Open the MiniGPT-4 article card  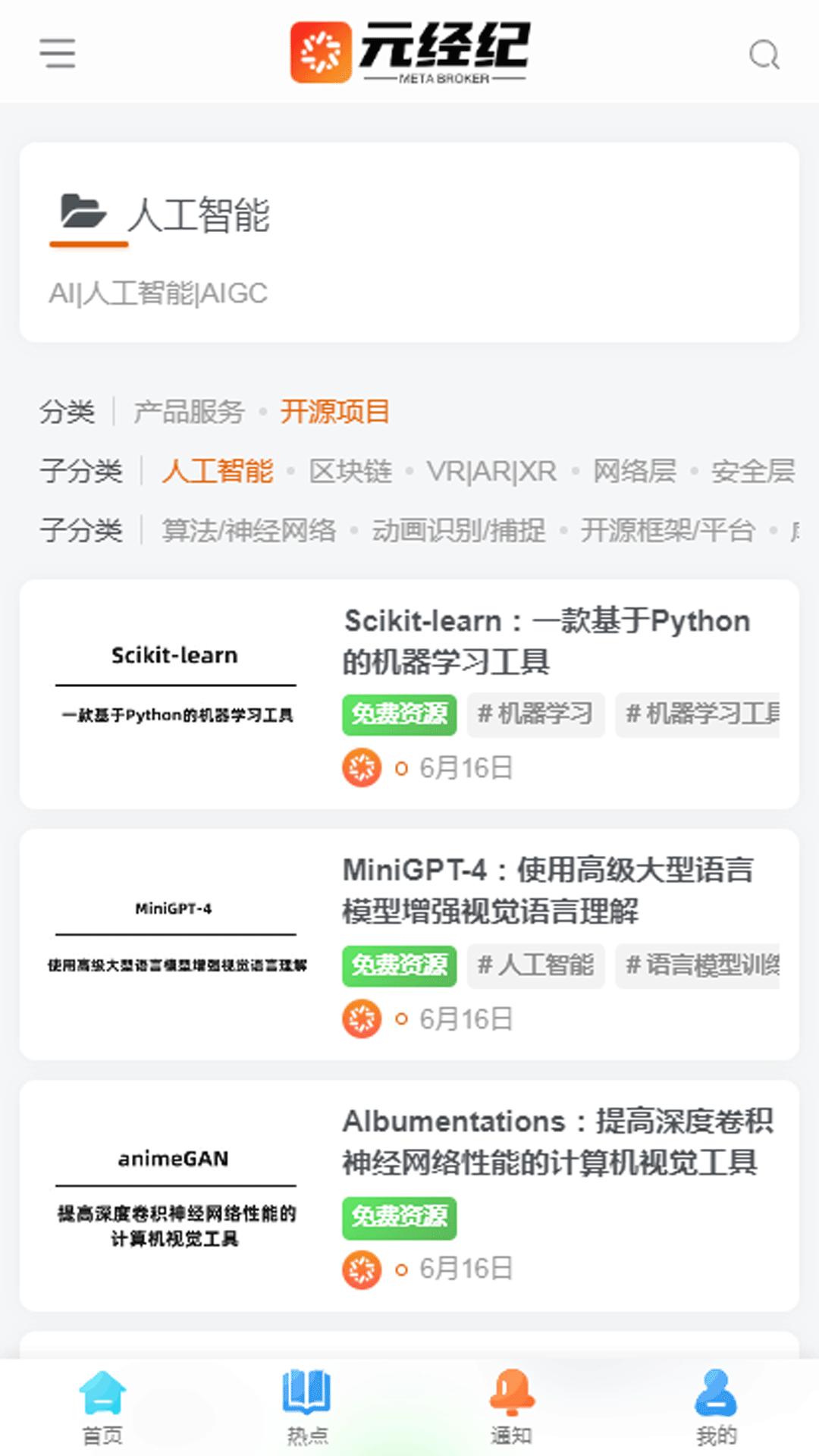(x=546, y=890)
